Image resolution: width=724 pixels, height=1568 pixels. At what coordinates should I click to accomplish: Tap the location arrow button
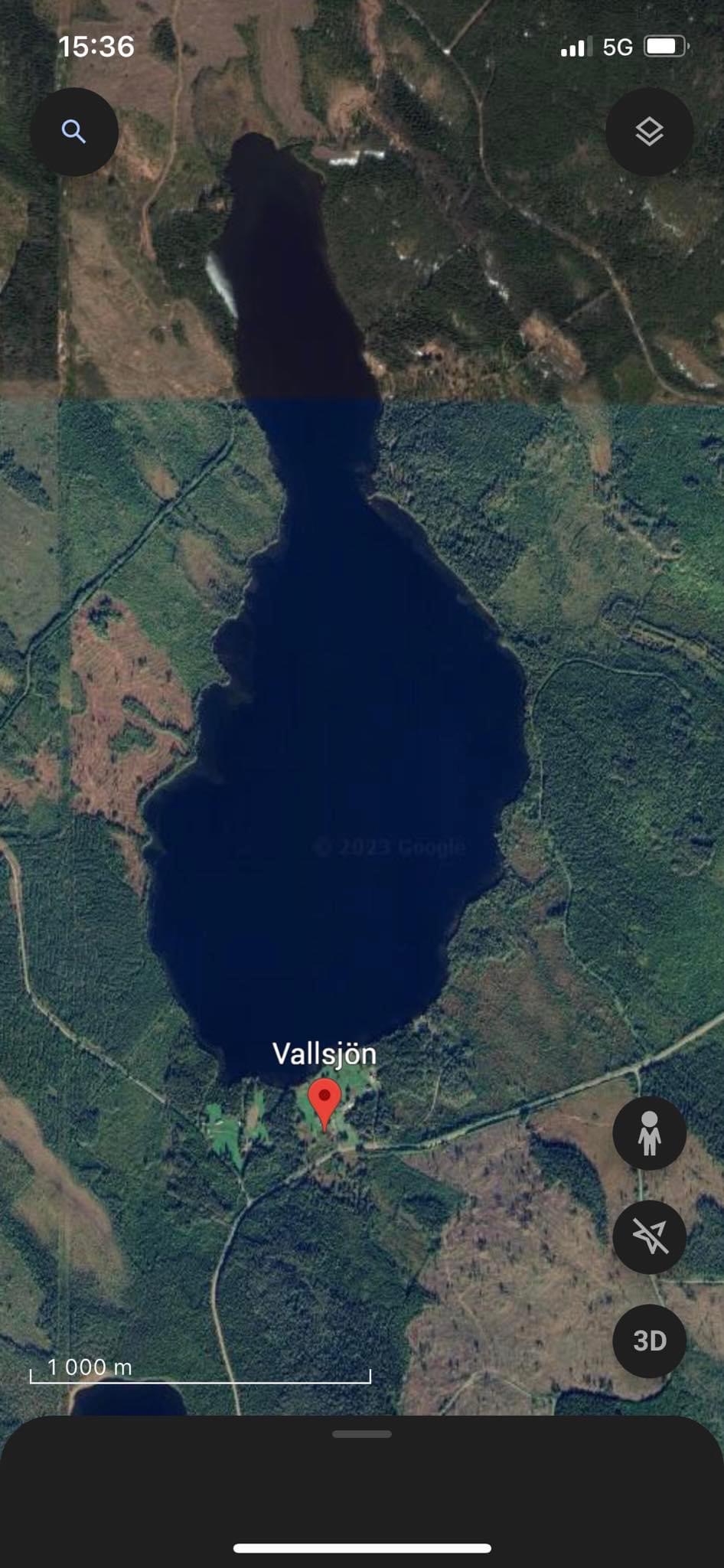(649, 1236)
